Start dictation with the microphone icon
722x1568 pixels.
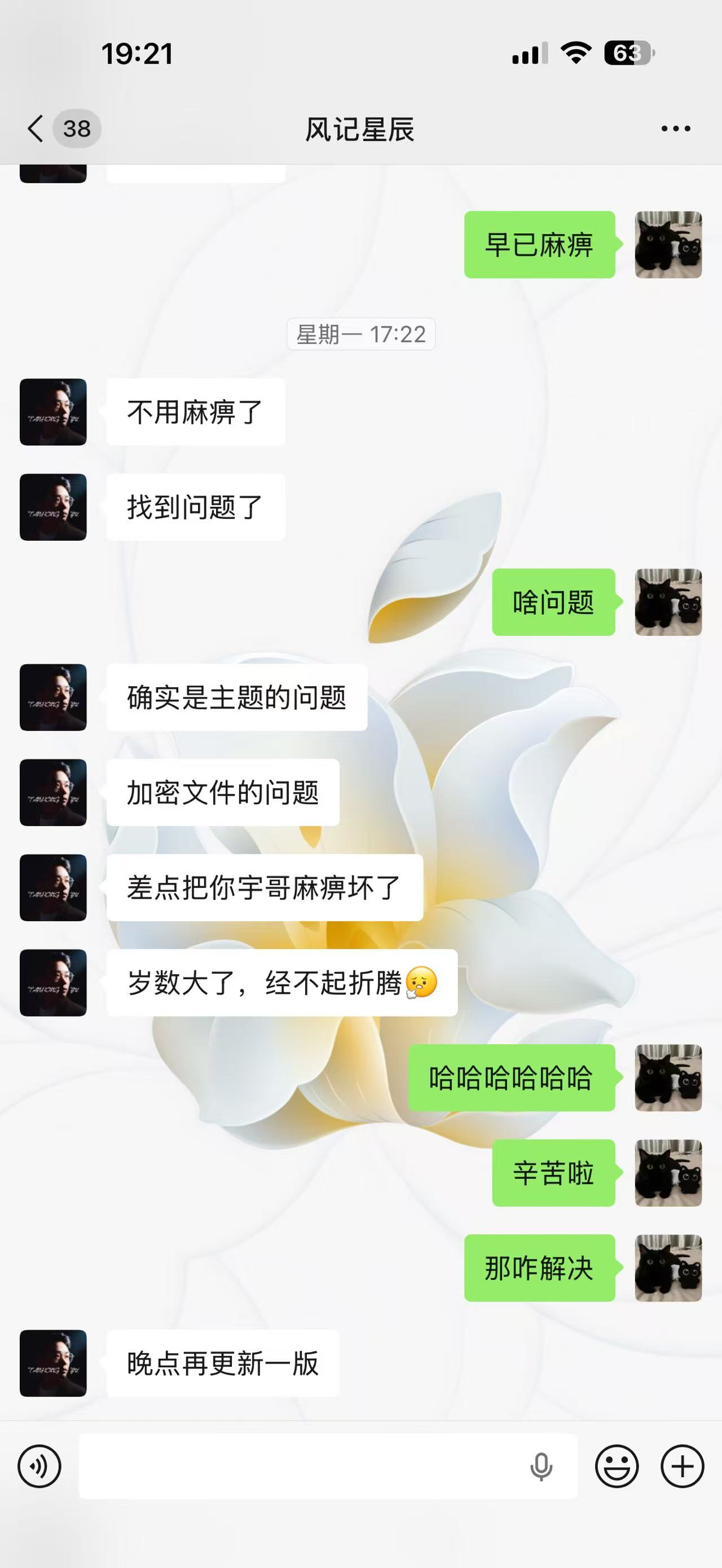tap(540, 1467)
